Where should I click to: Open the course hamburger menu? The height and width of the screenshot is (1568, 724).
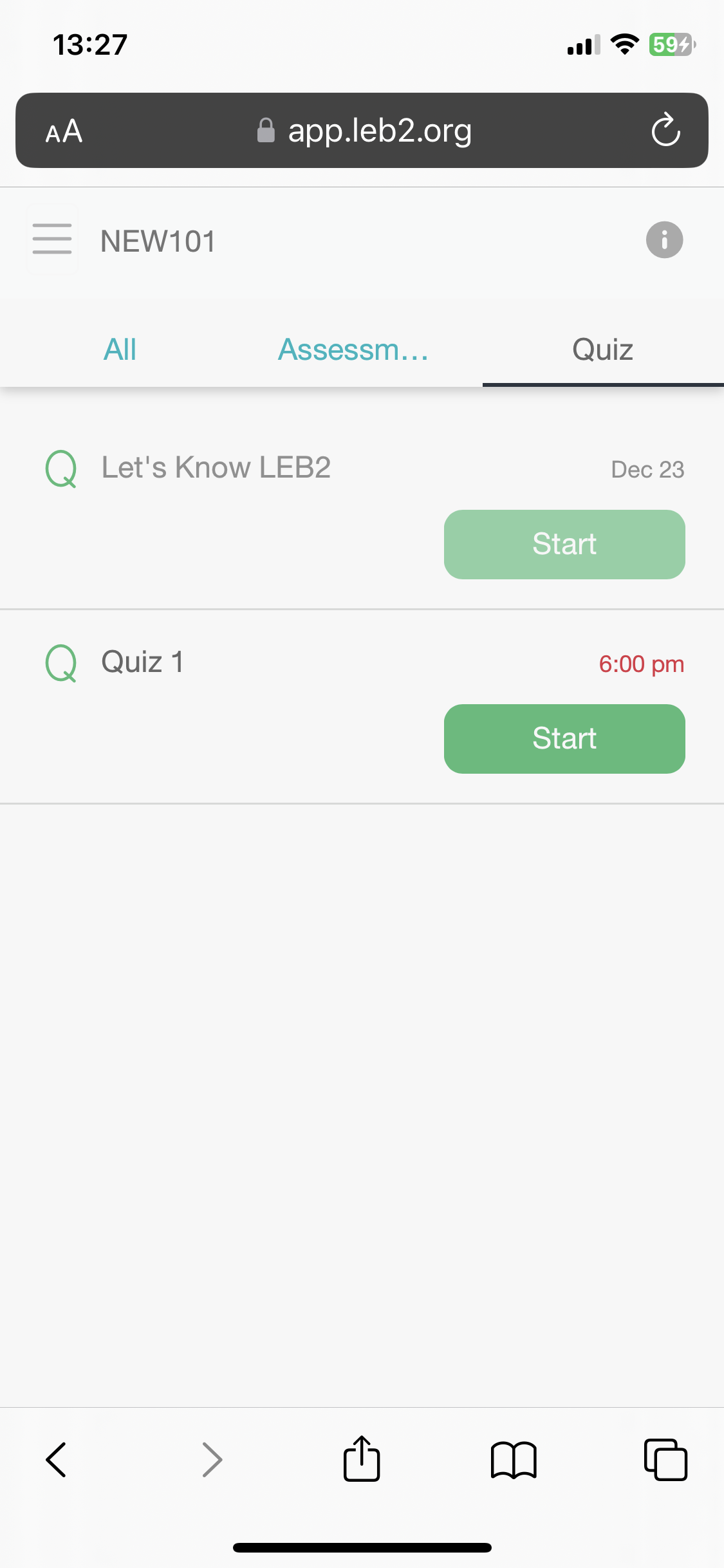click(51, 239)
